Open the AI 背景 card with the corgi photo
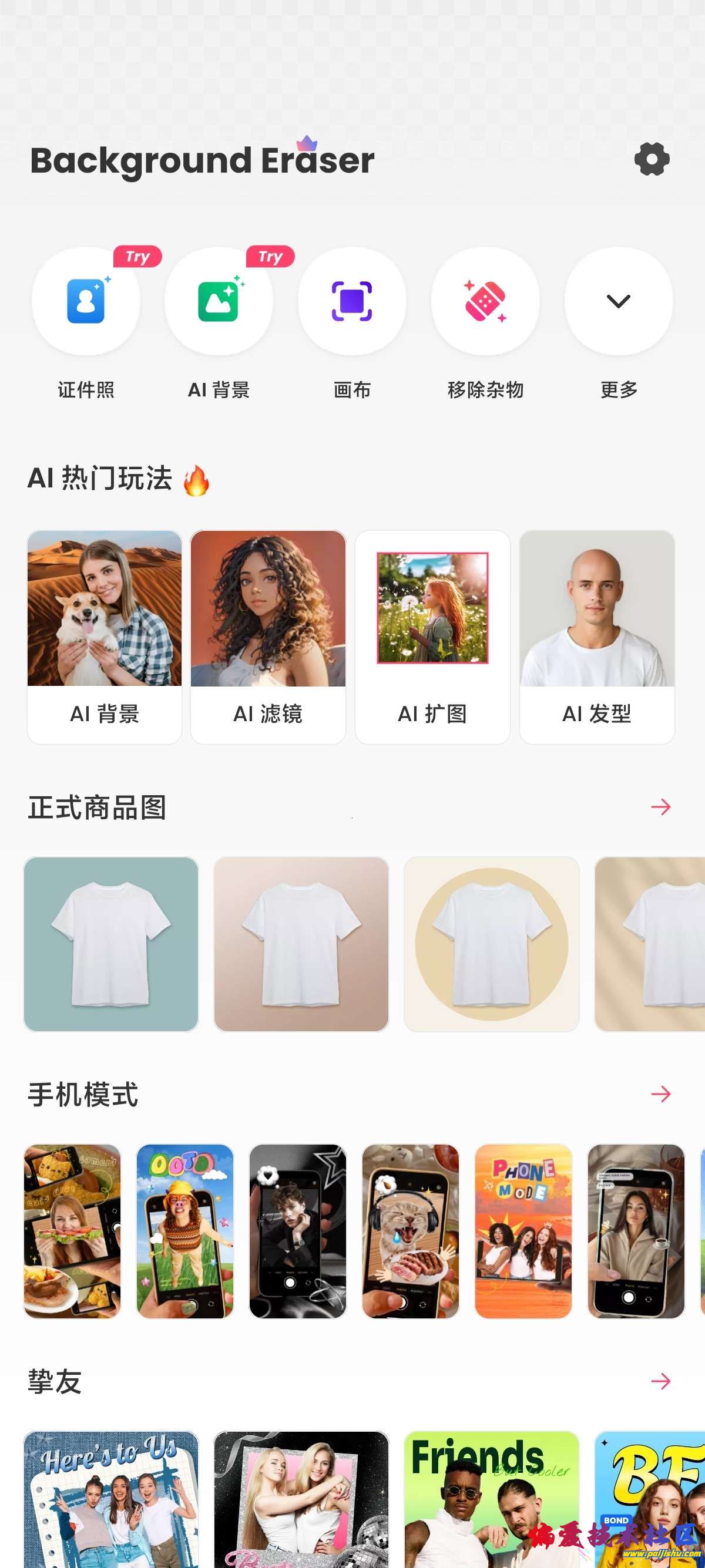The width and height of the screenshot is (705, 1568). (x=105, y=636)
